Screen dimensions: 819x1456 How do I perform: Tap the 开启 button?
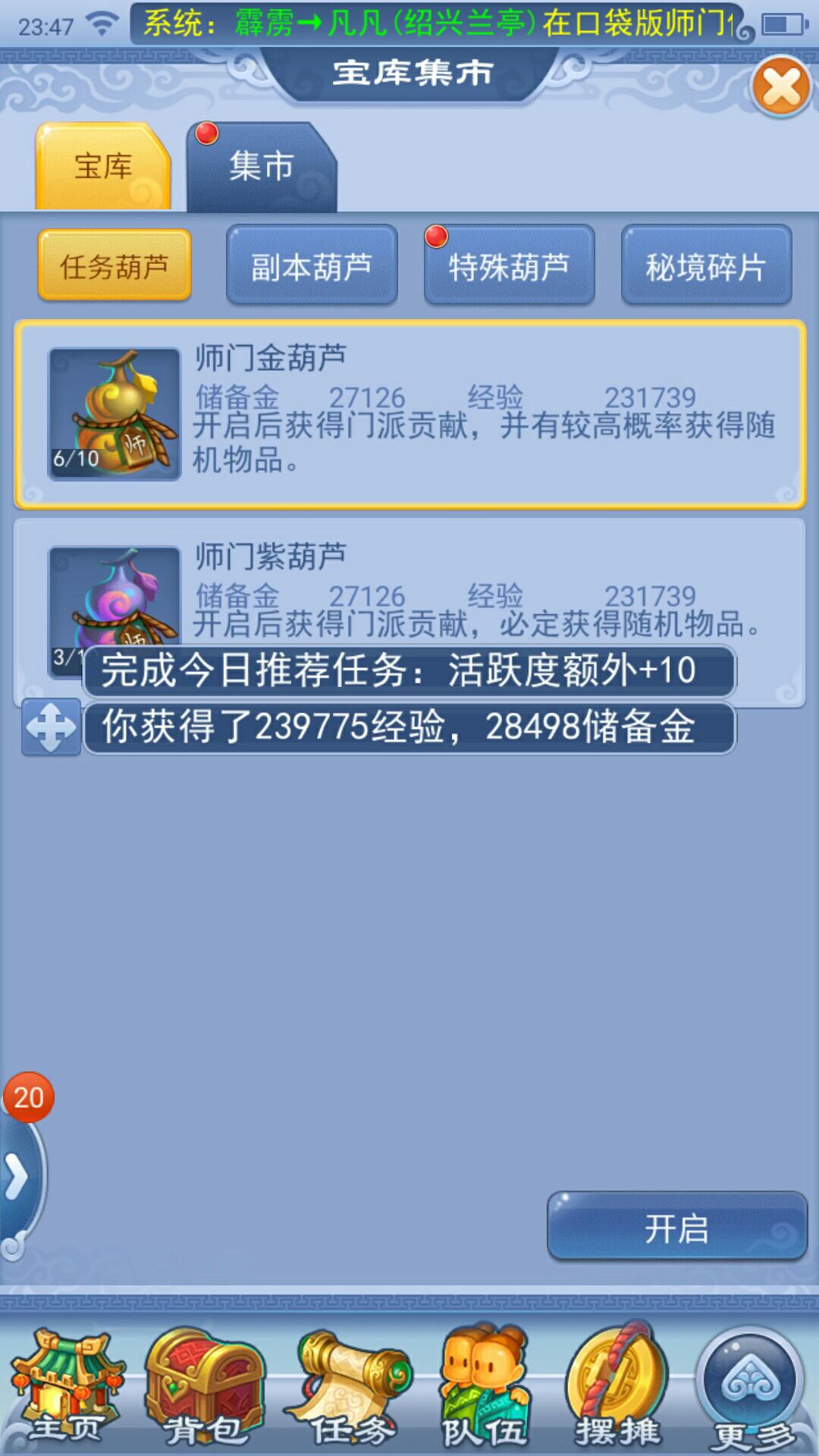[x=676, y=1228]
